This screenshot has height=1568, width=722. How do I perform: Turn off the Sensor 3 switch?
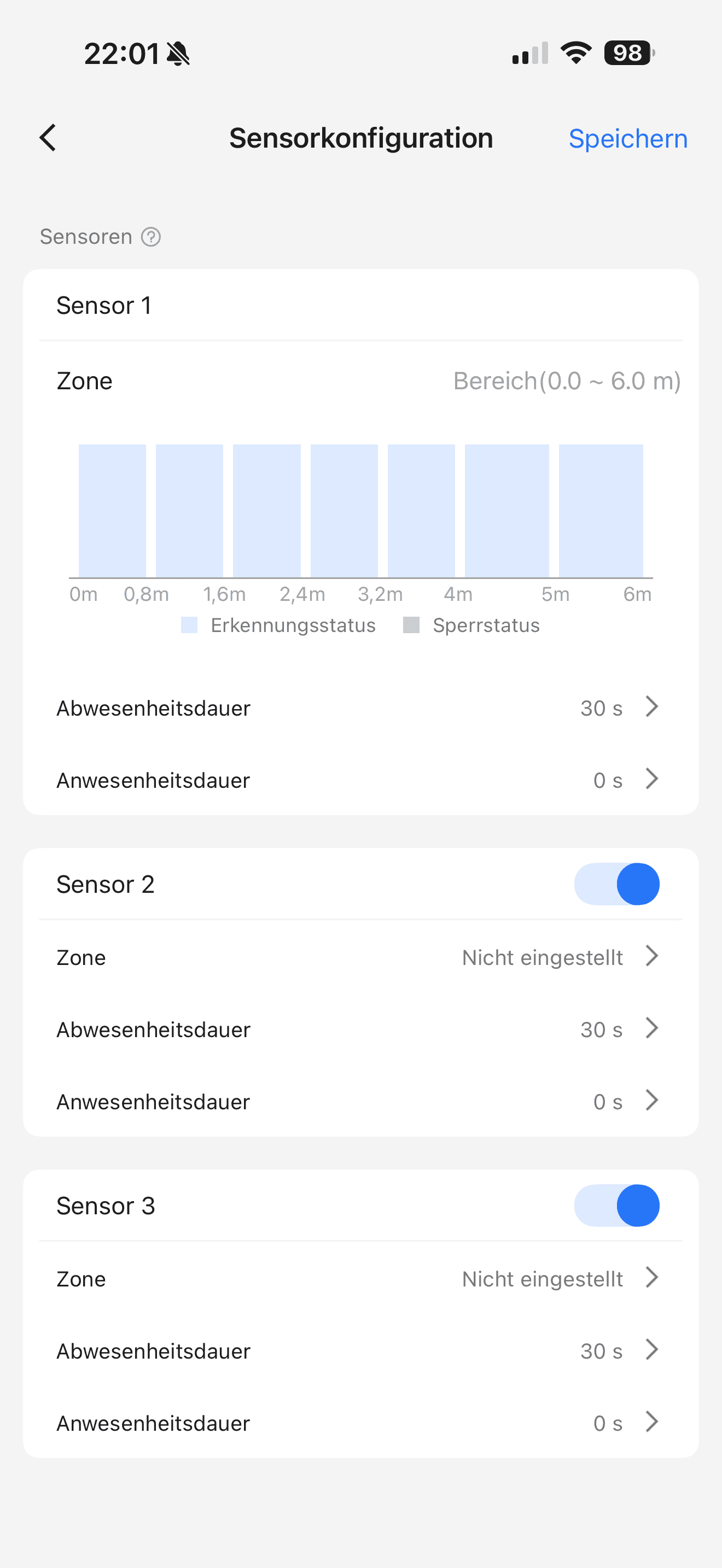(x=616, y=1205)
